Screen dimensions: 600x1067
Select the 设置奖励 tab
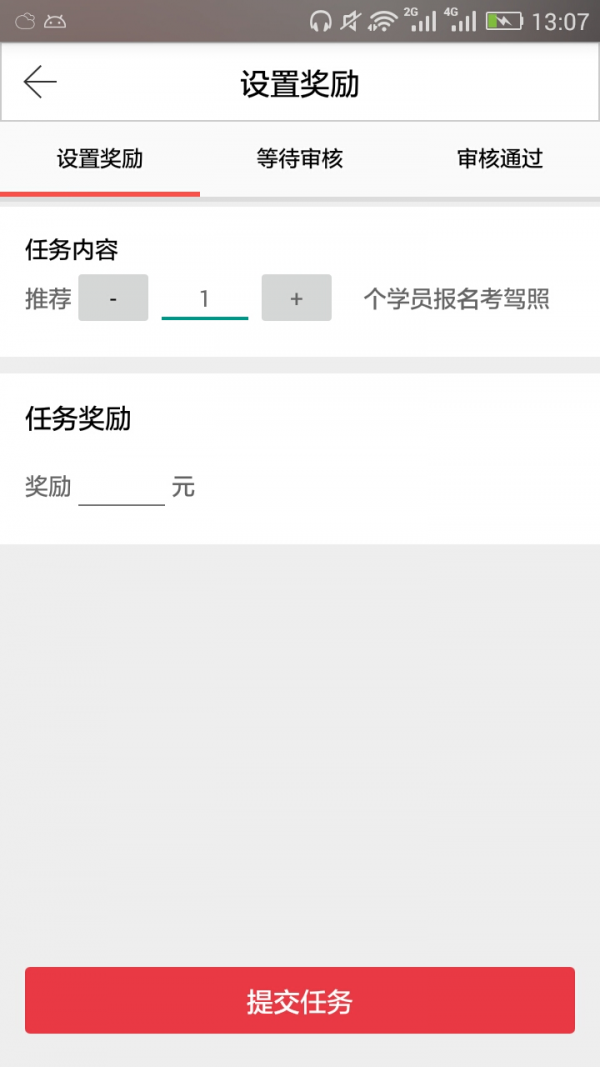100,160
